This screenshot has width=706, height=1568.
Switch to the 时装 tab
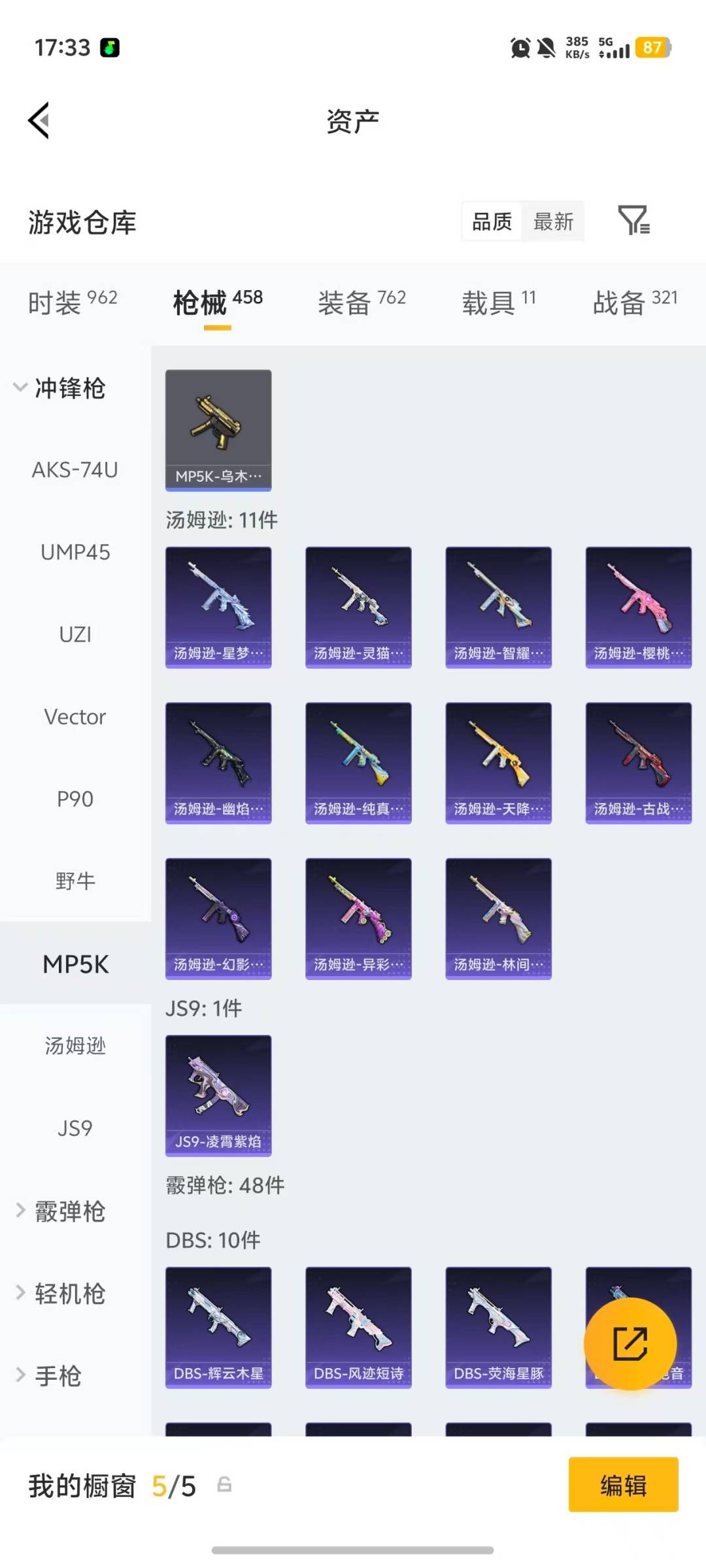[72, 302]
